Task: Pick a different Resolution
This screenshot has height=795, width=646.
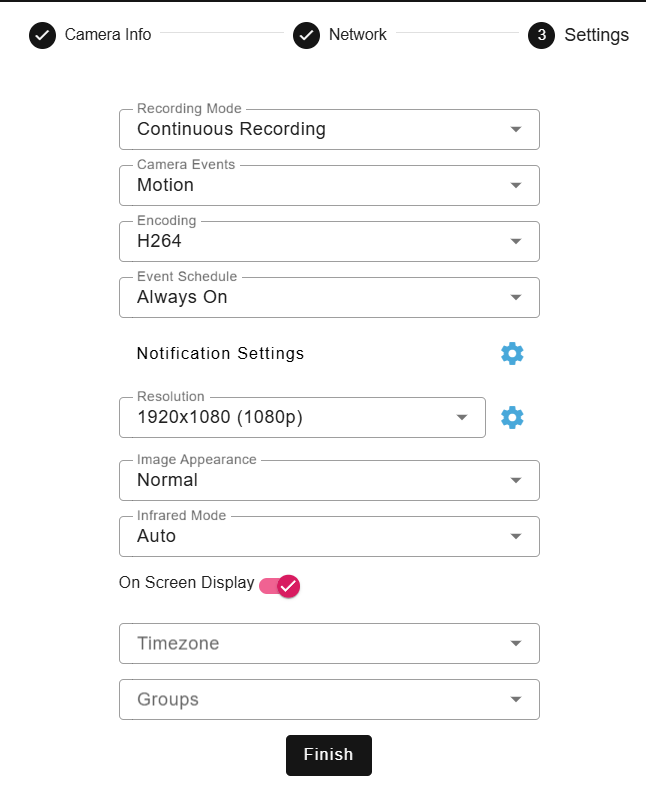Action: point(301,417)
